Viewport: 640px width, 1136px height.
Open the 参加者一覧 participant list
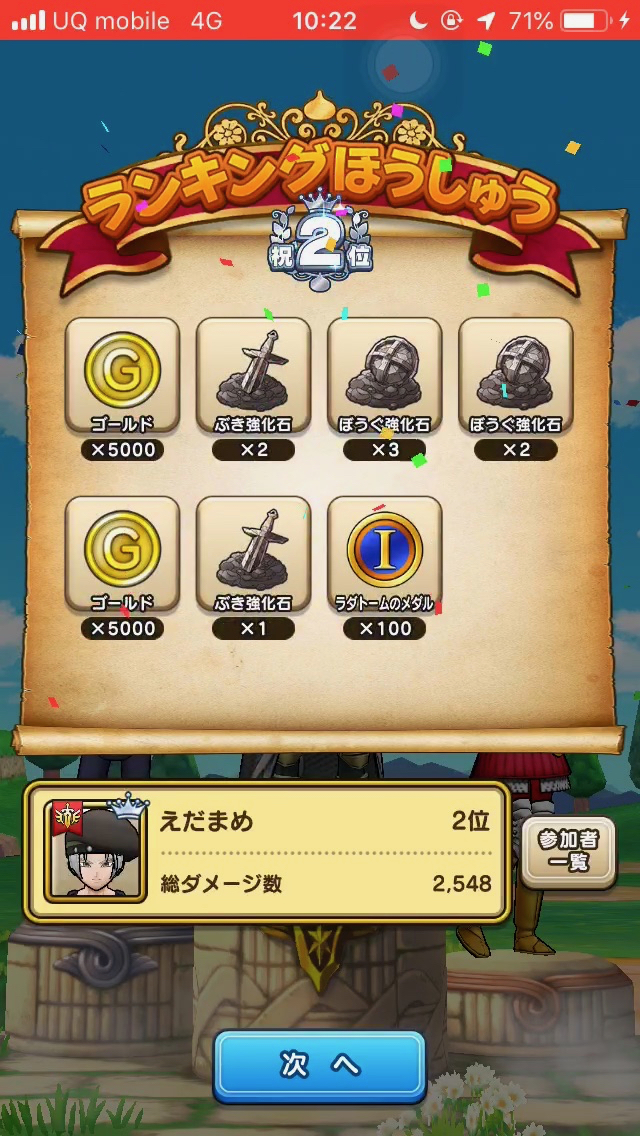568,850
